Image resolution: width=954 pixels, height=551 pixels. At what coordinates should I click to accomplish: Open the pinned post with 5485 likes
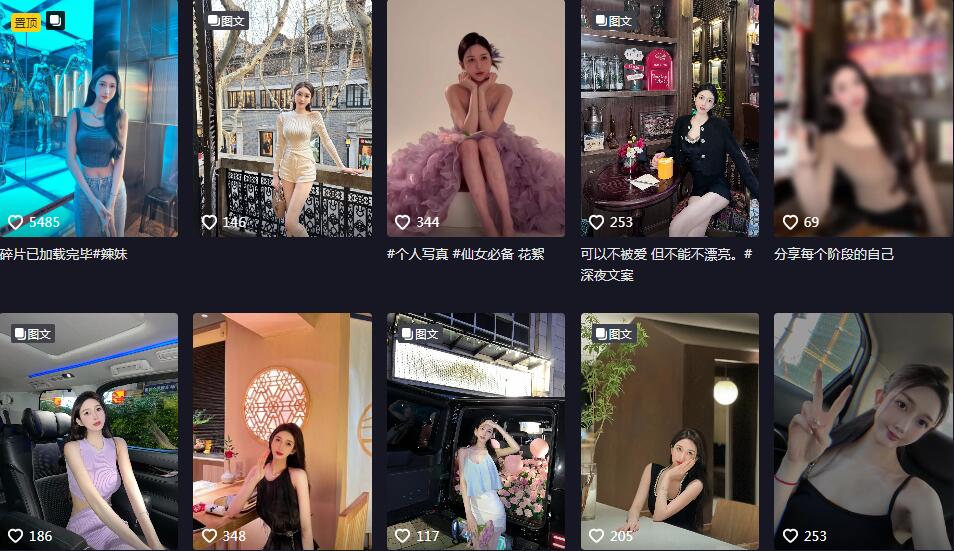pyautogui.click(x=88, y=118)
